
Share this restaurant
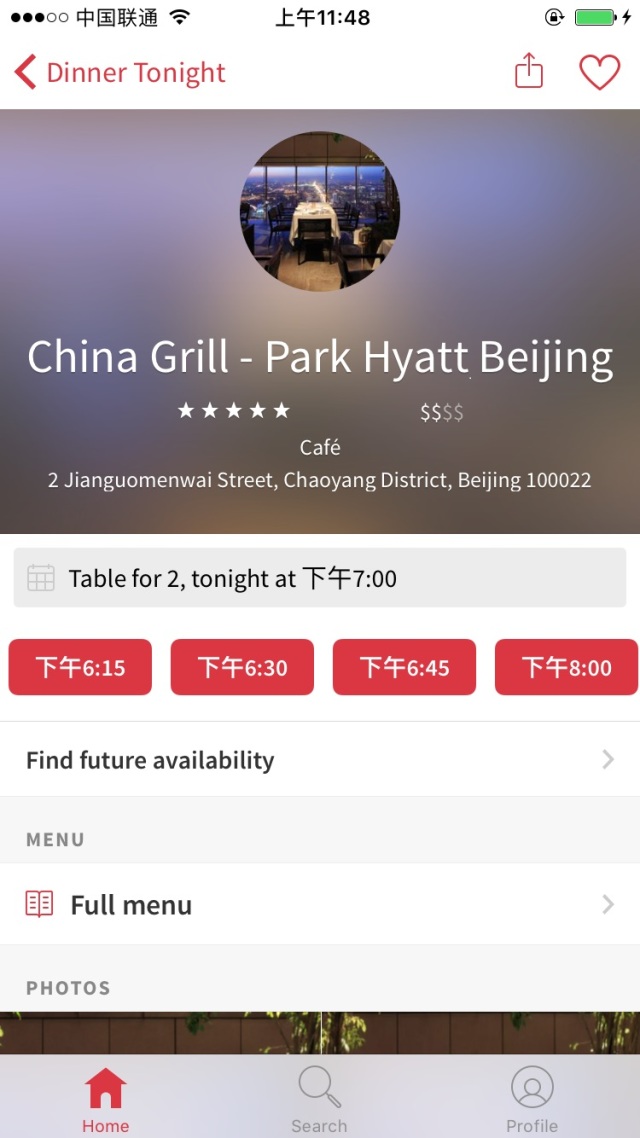click(x=529, y=72)
